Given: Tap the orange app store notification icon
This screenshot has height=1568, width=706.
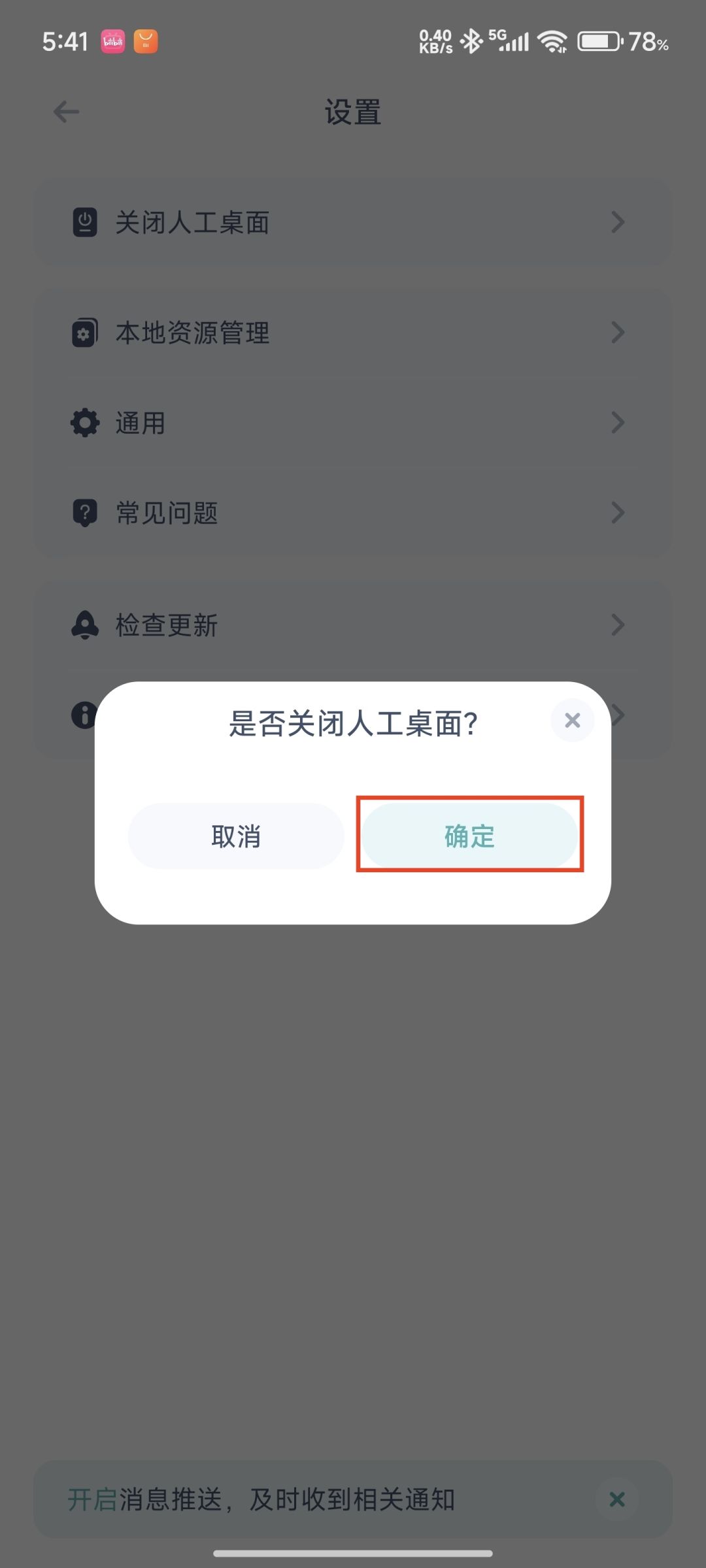Looking at the screenshot, I should point(145,41).
